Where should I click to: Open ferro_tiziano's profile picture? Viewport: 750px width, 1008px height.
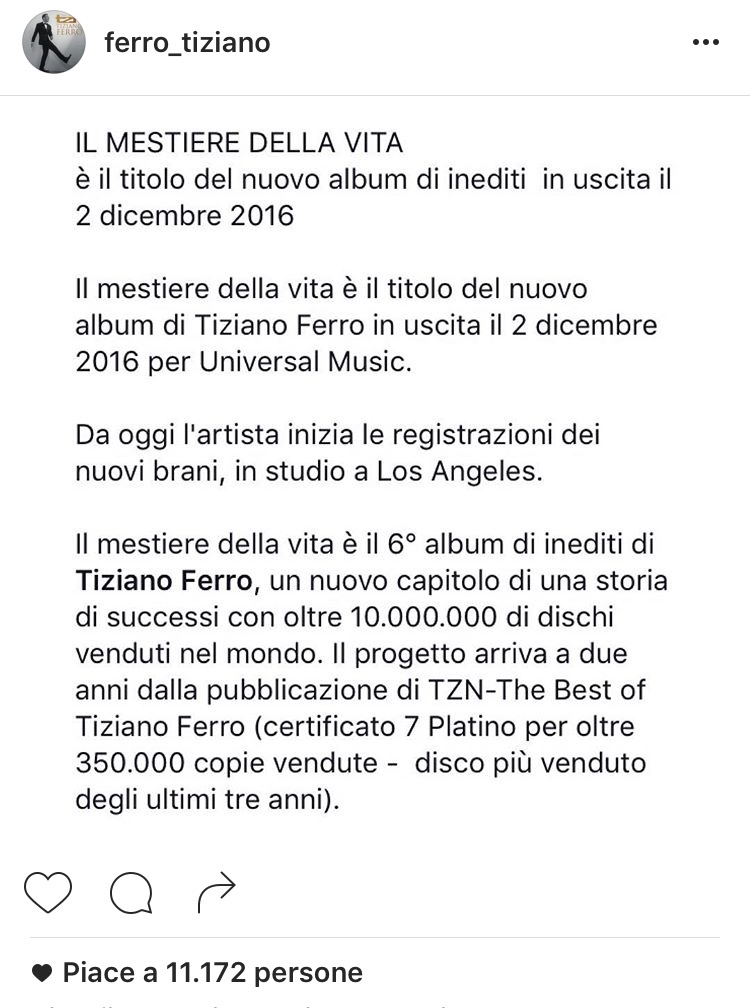pos(55,43)
